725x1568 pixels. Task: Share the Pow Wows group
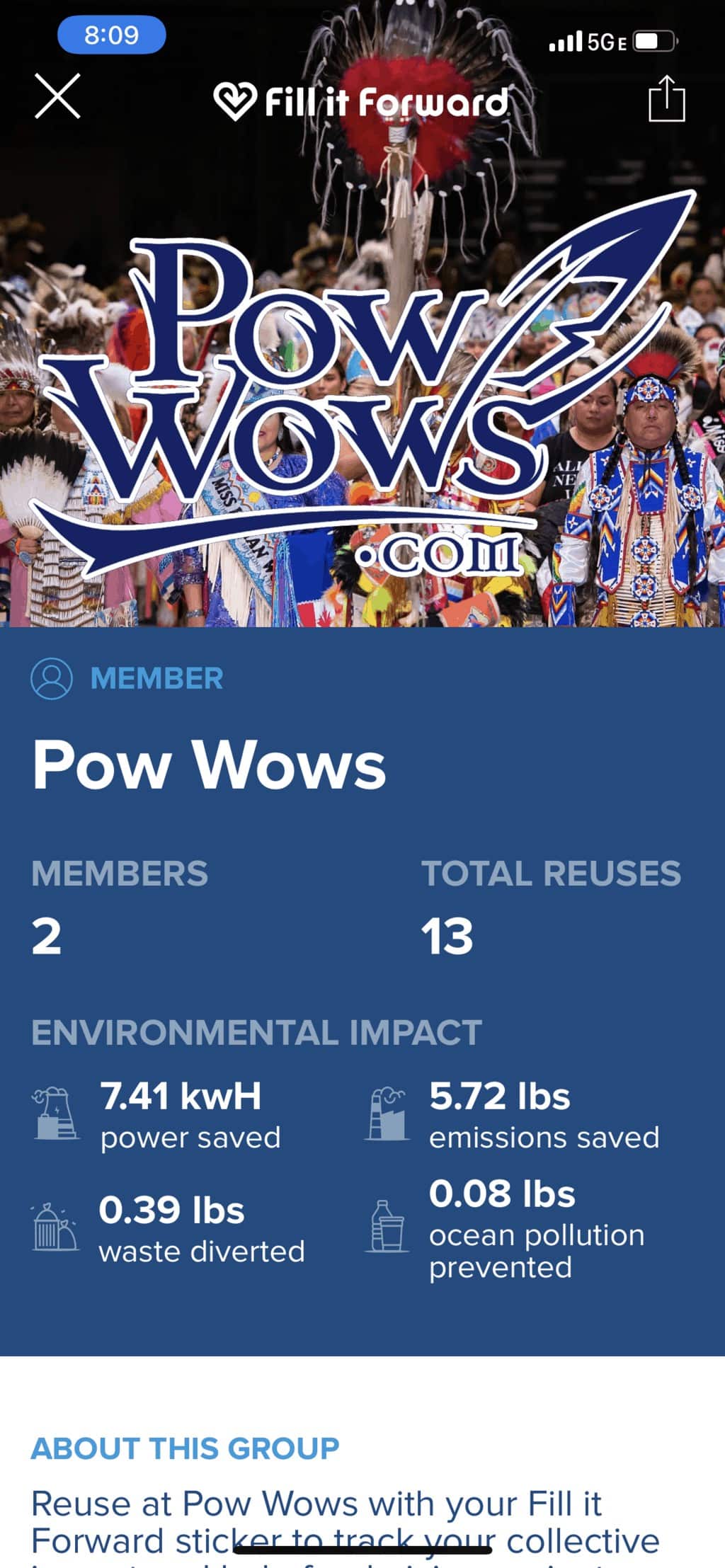click(666, 100)
